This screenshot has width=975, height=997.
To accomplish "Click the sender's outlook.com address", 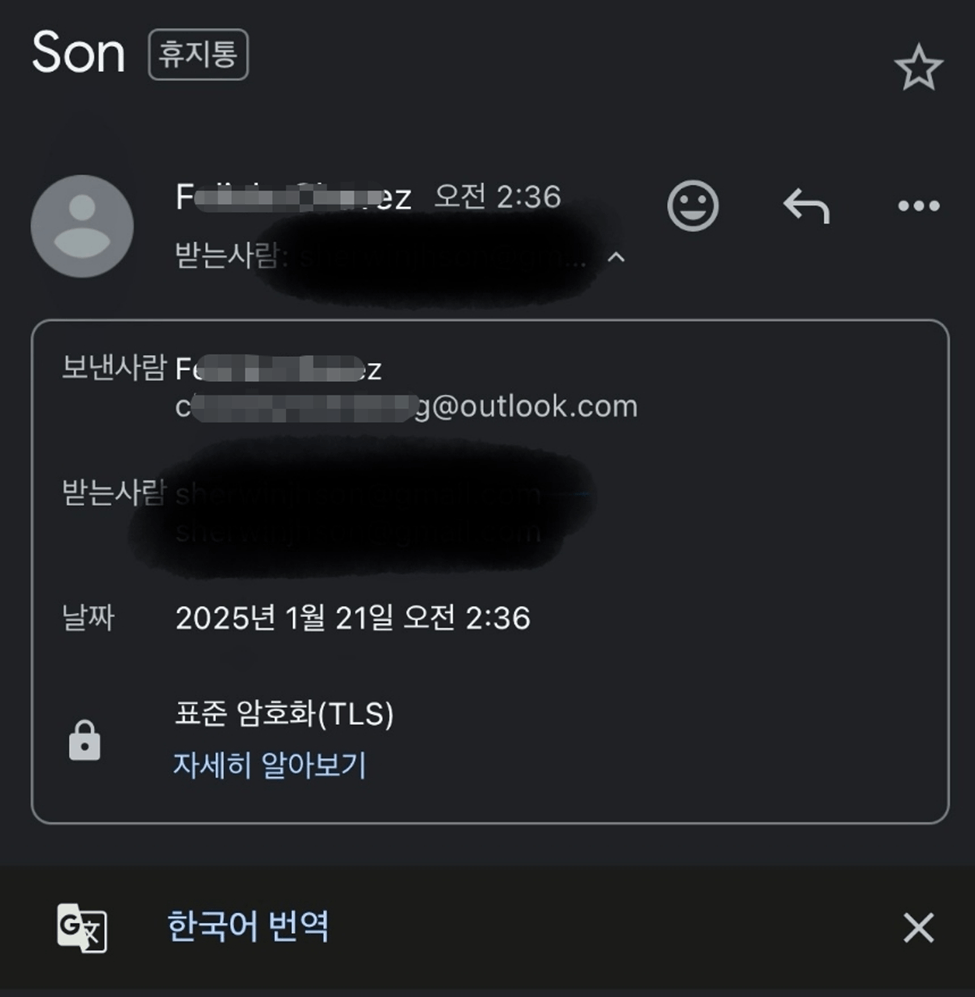I will click(x=405, y=406).
